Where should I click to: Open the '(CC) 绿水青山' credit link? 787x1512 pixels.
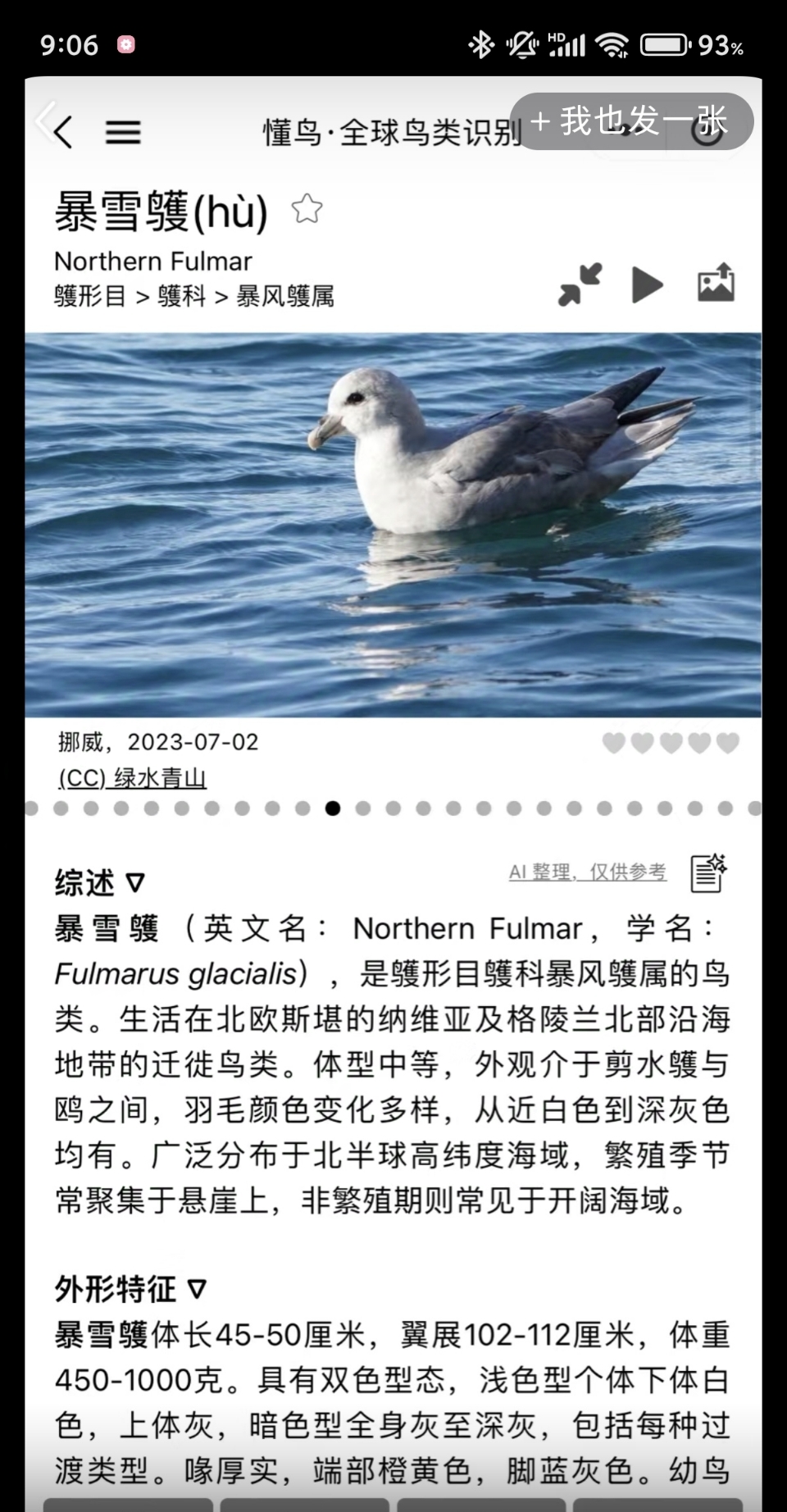click(x=132, y=777)
